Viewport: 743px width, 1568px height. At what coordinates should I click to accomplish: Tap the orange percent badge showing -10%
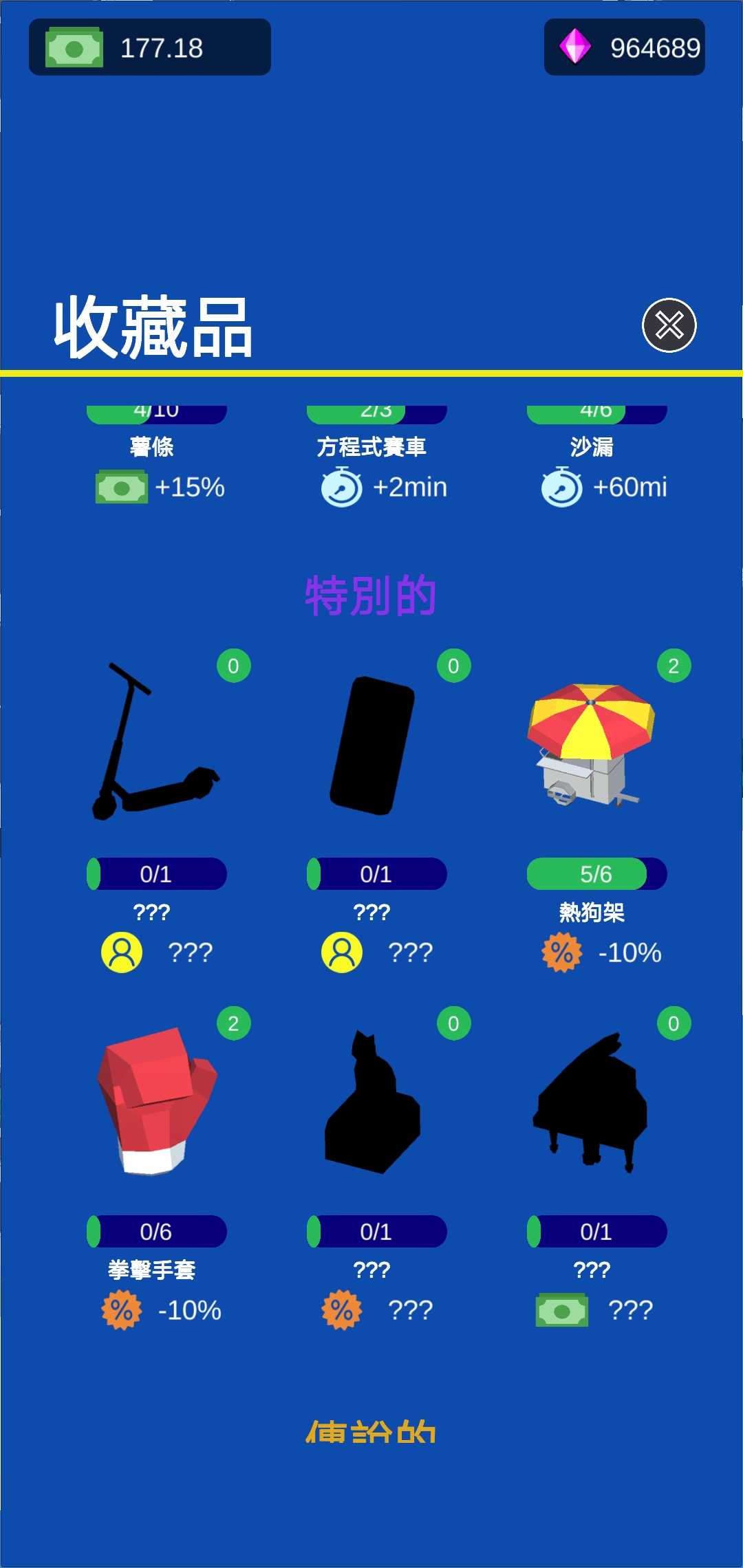tap(563, 952)
